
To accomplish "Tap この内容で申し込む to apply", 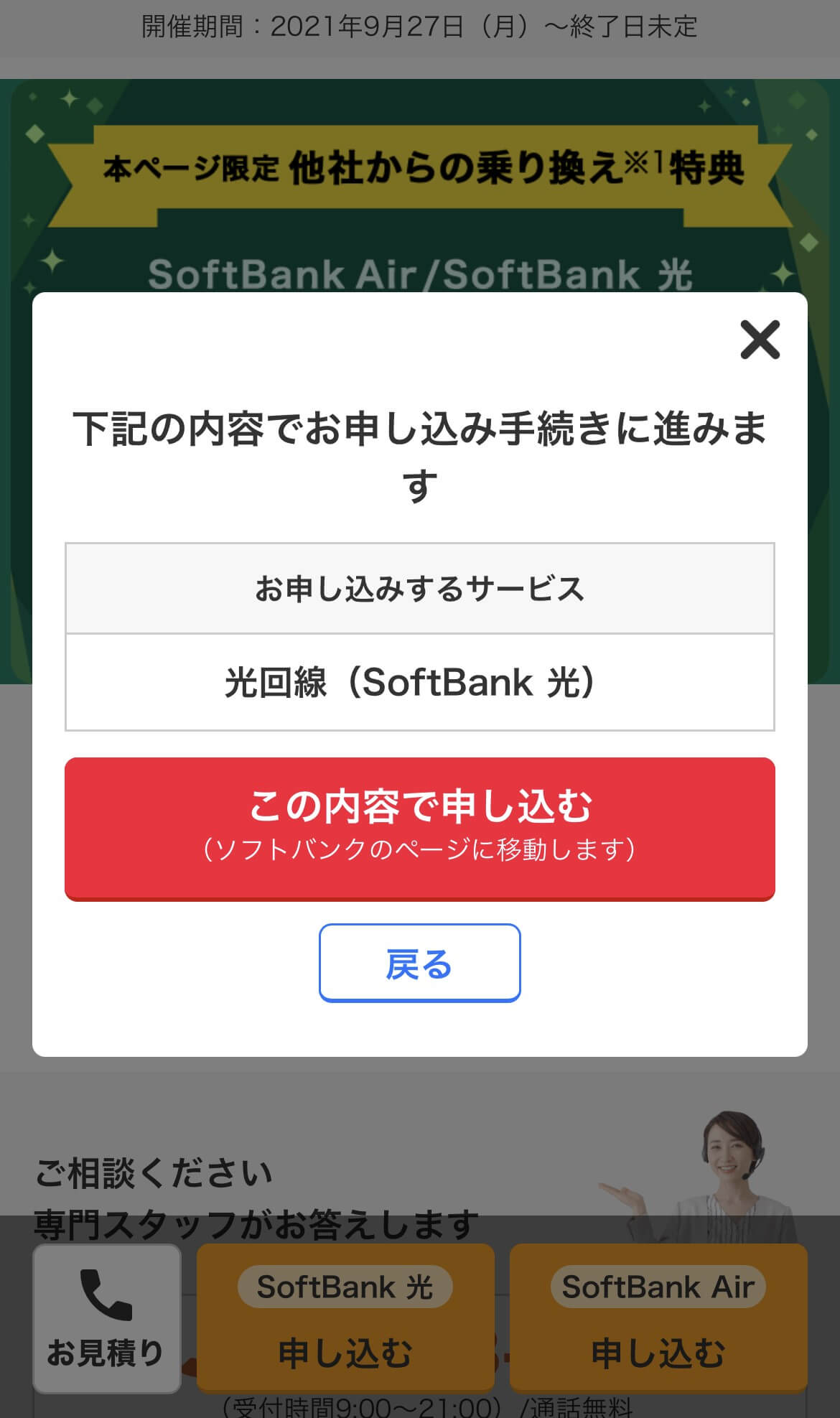I will click(419, 827).
